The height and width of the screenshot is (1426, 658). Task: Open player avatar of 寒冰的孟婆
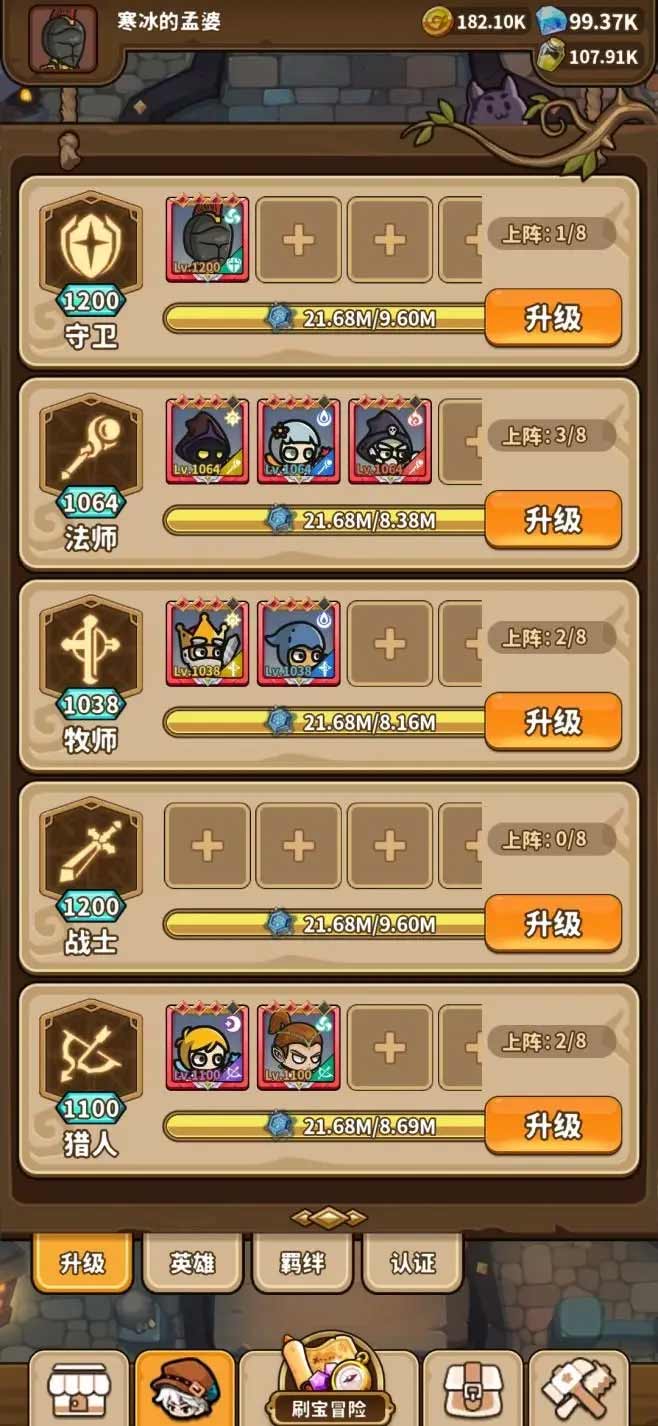(x=62, y=39)
